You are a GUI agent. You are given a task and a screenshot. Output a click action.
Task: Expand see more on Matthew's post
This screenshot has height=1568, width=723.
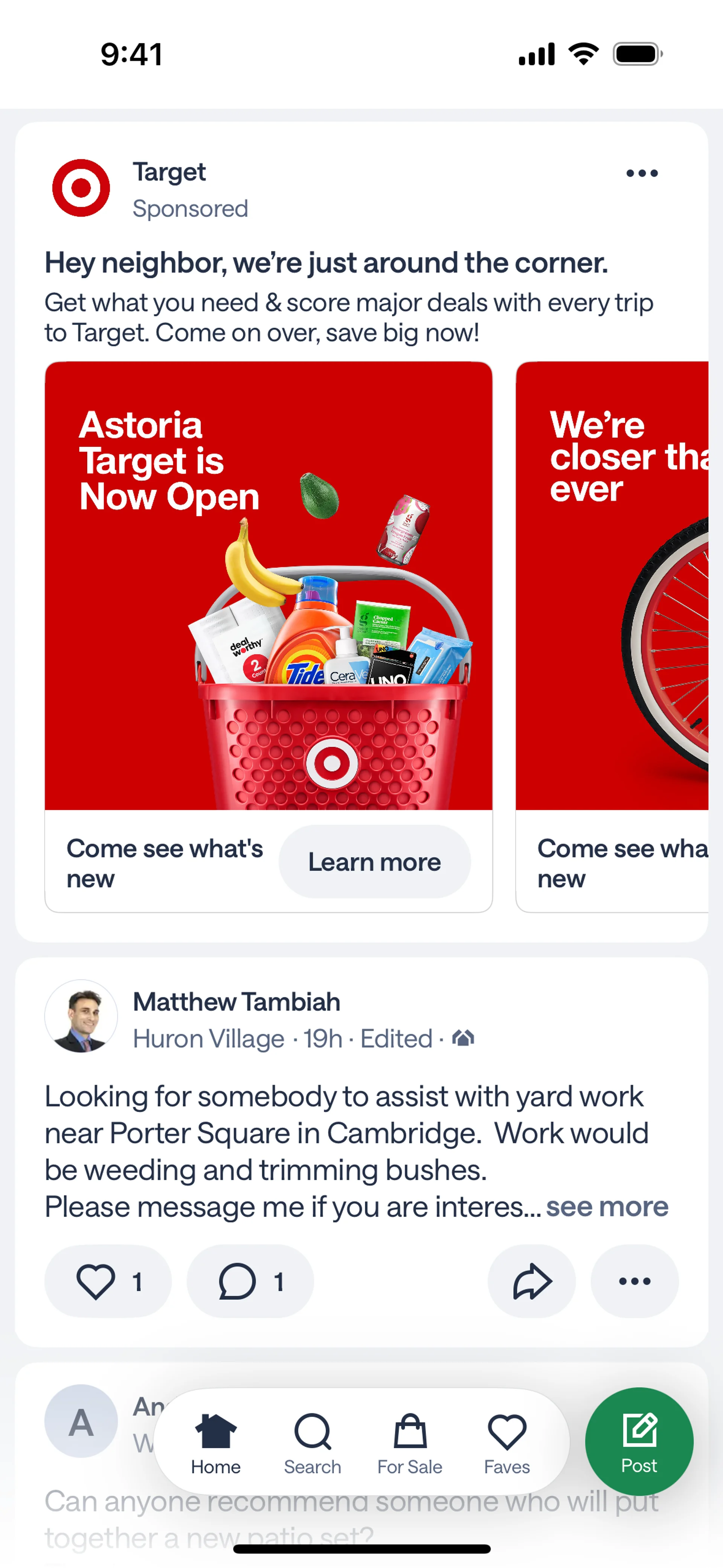tap(606, 1206)
